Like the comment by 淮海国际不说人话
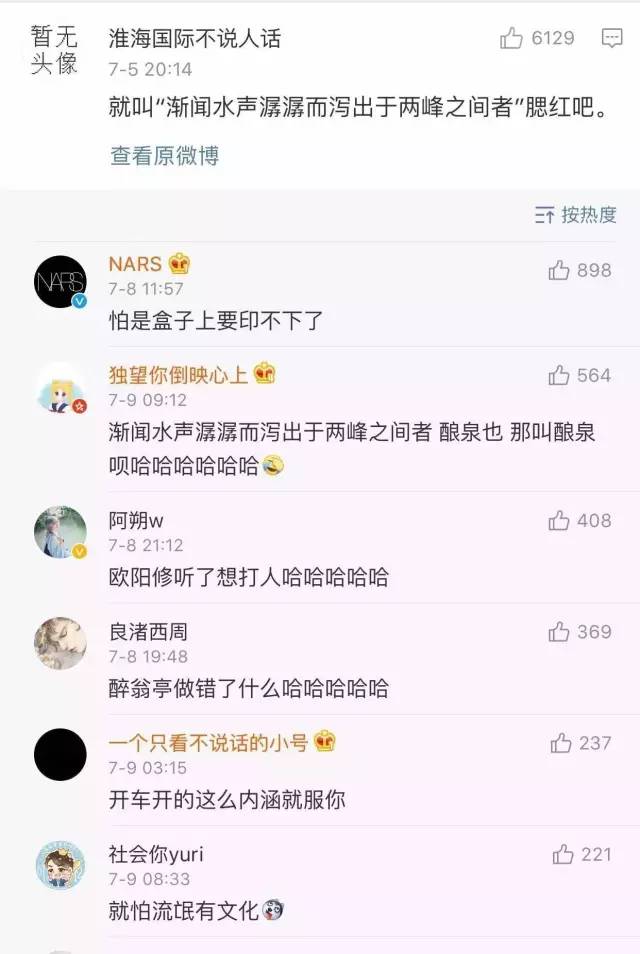 point(512,39)
